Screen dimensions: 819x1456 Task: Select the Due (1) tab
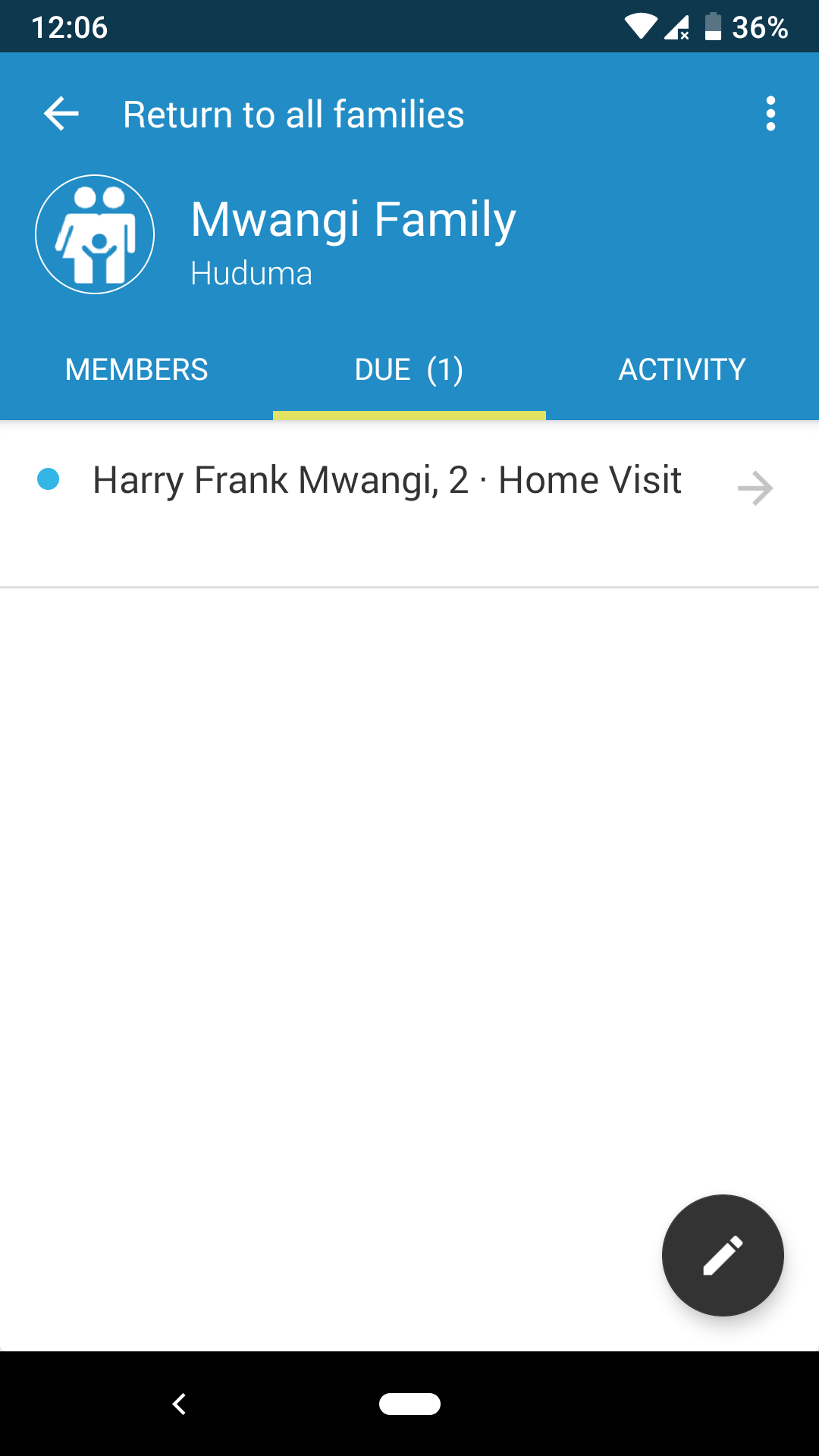pos(409,370)
